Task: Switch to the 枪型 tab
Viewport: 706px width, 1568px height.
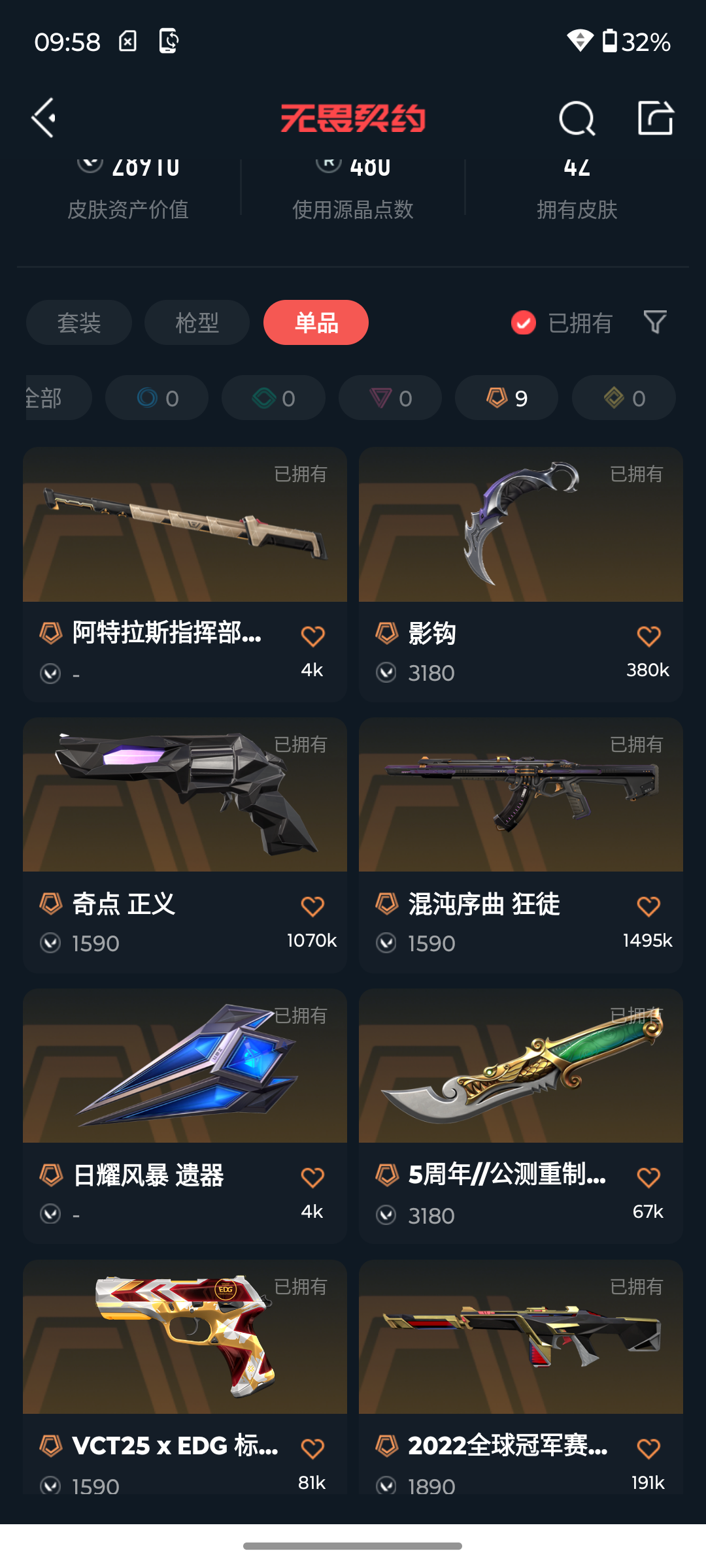Action: [x=197, y=323]
